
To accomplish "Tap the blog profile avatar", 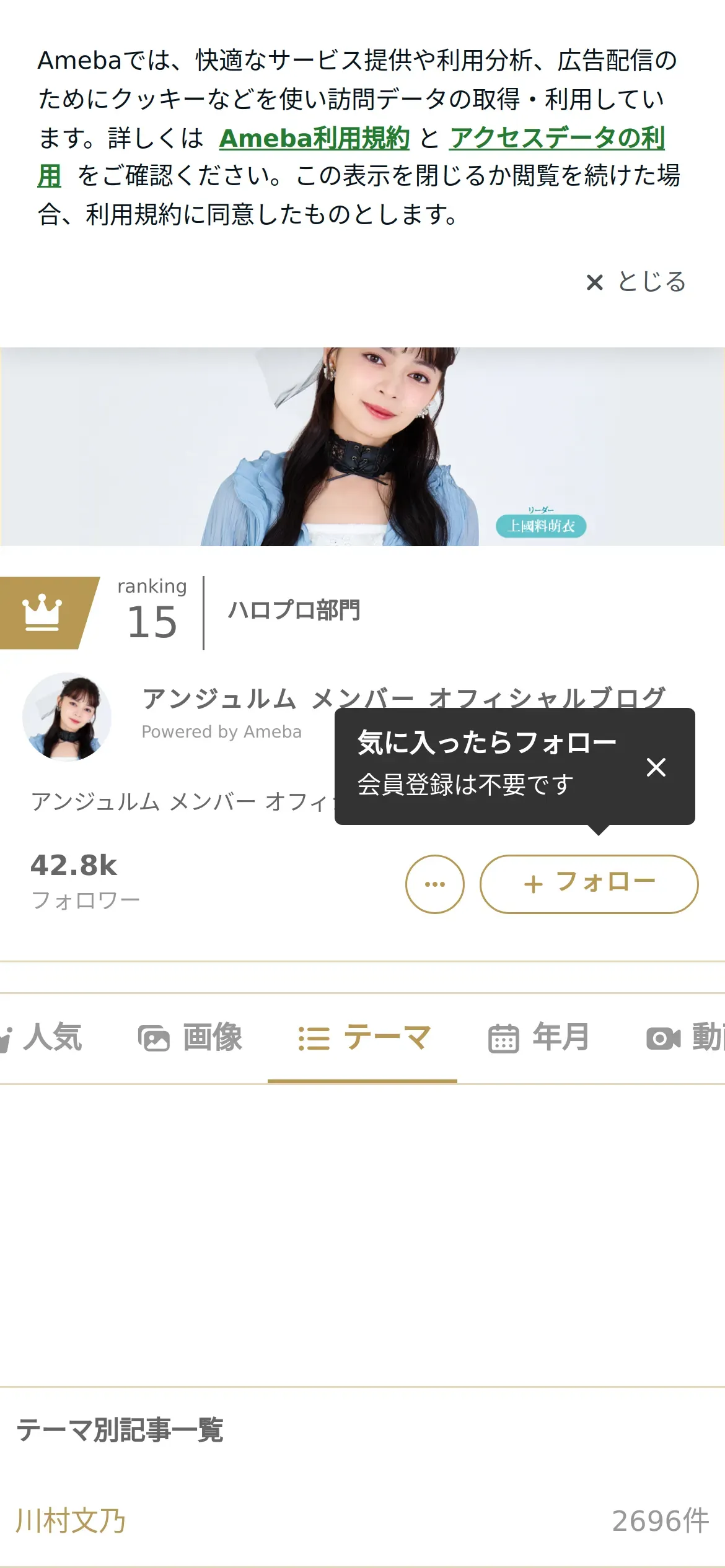I will (x=67, y=716).
